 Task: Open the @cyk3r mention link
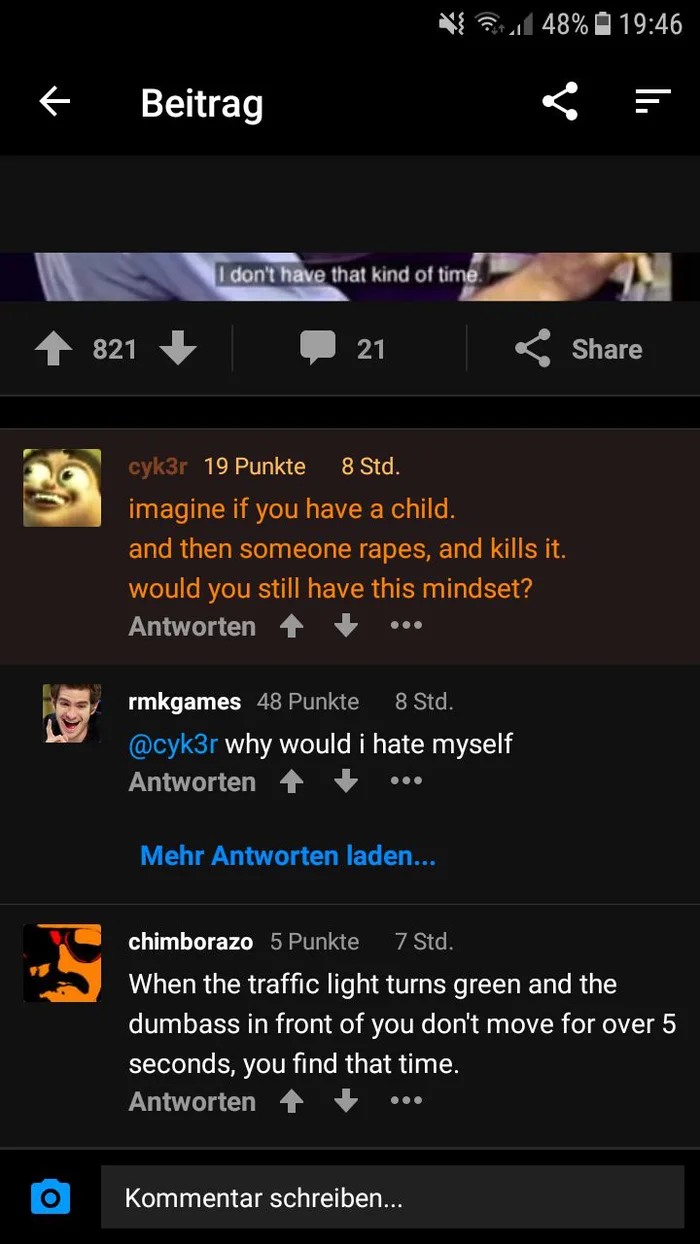[x=173, y=744]
